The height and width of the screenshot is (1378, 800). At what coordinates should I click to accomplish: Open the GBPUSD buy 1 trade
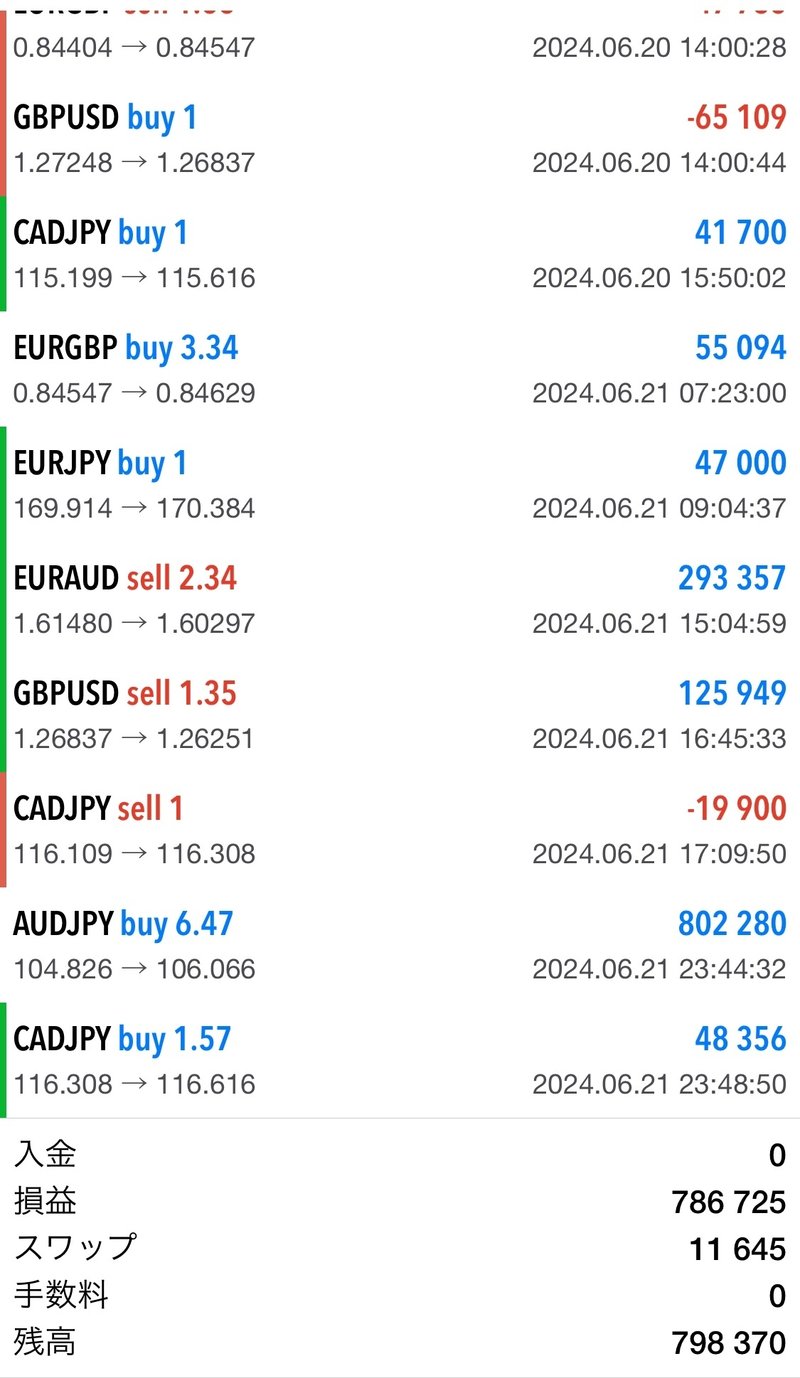tap(400, 139)
